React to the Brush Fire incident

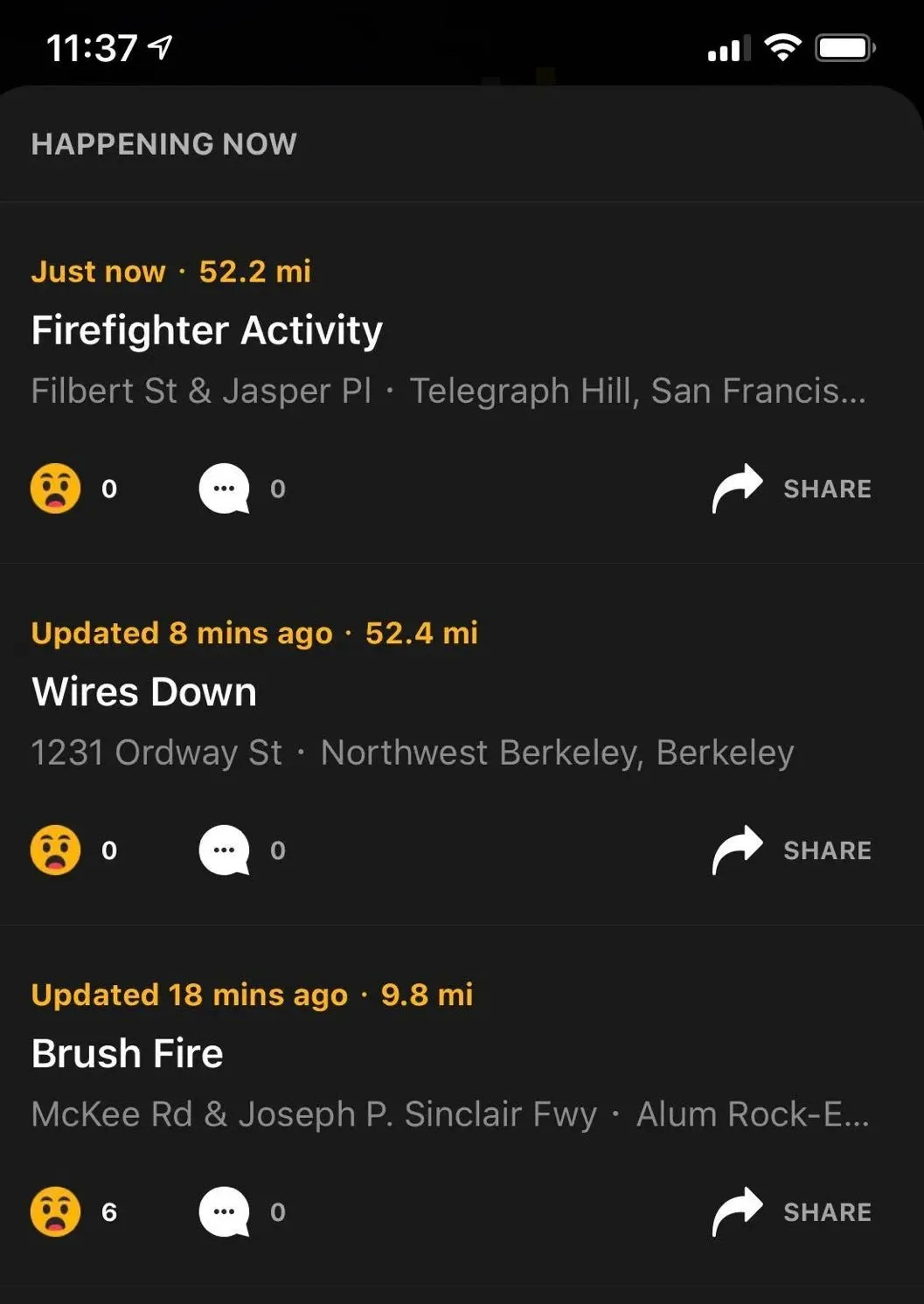(56, 1212)
